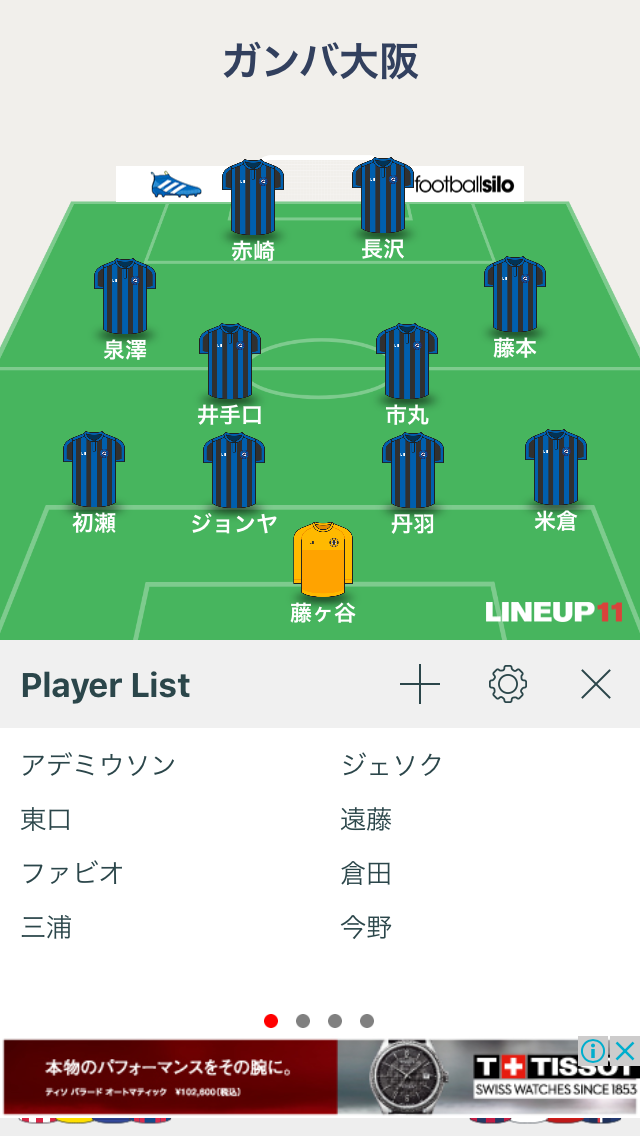Open the Player List settings gear
640x1136 pixels.
508,685
